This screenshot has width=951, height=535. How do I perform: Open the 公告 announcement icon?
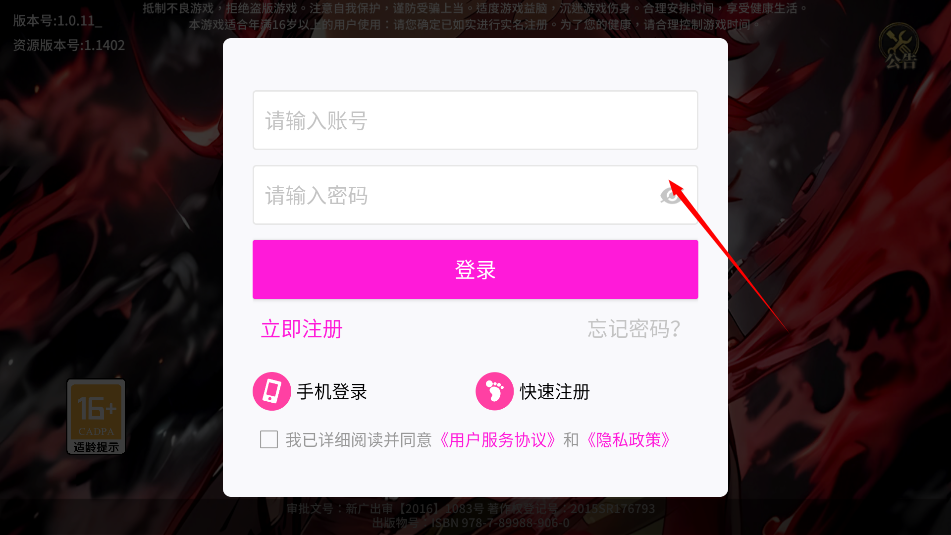tap(899, 46)
